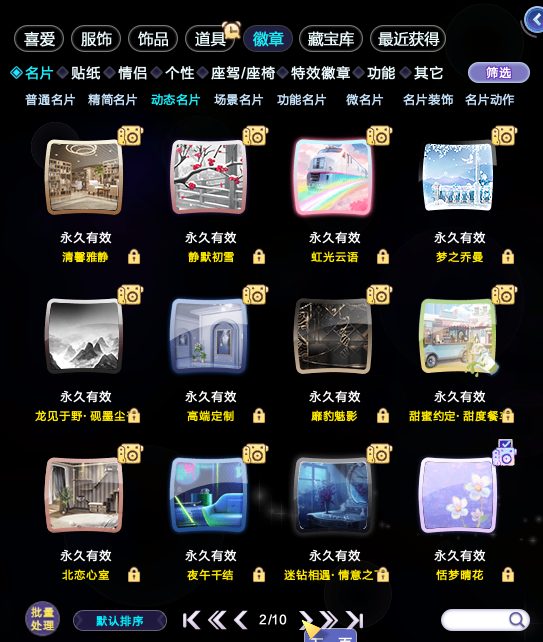Select the 清馨雅静 card
The height and width of the screenshot is (642, 543).
click(85, 177)
